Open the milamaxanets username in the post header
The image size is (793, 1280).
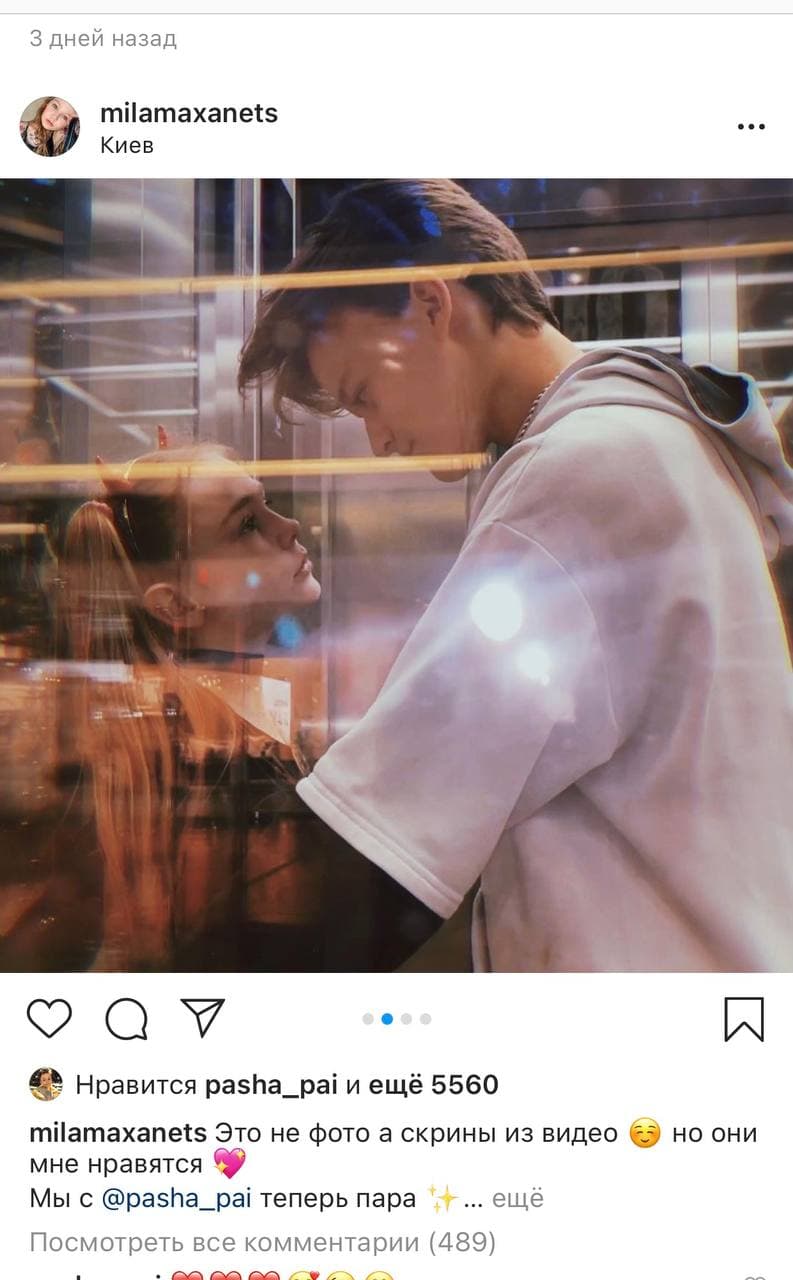tap(189, 113)
